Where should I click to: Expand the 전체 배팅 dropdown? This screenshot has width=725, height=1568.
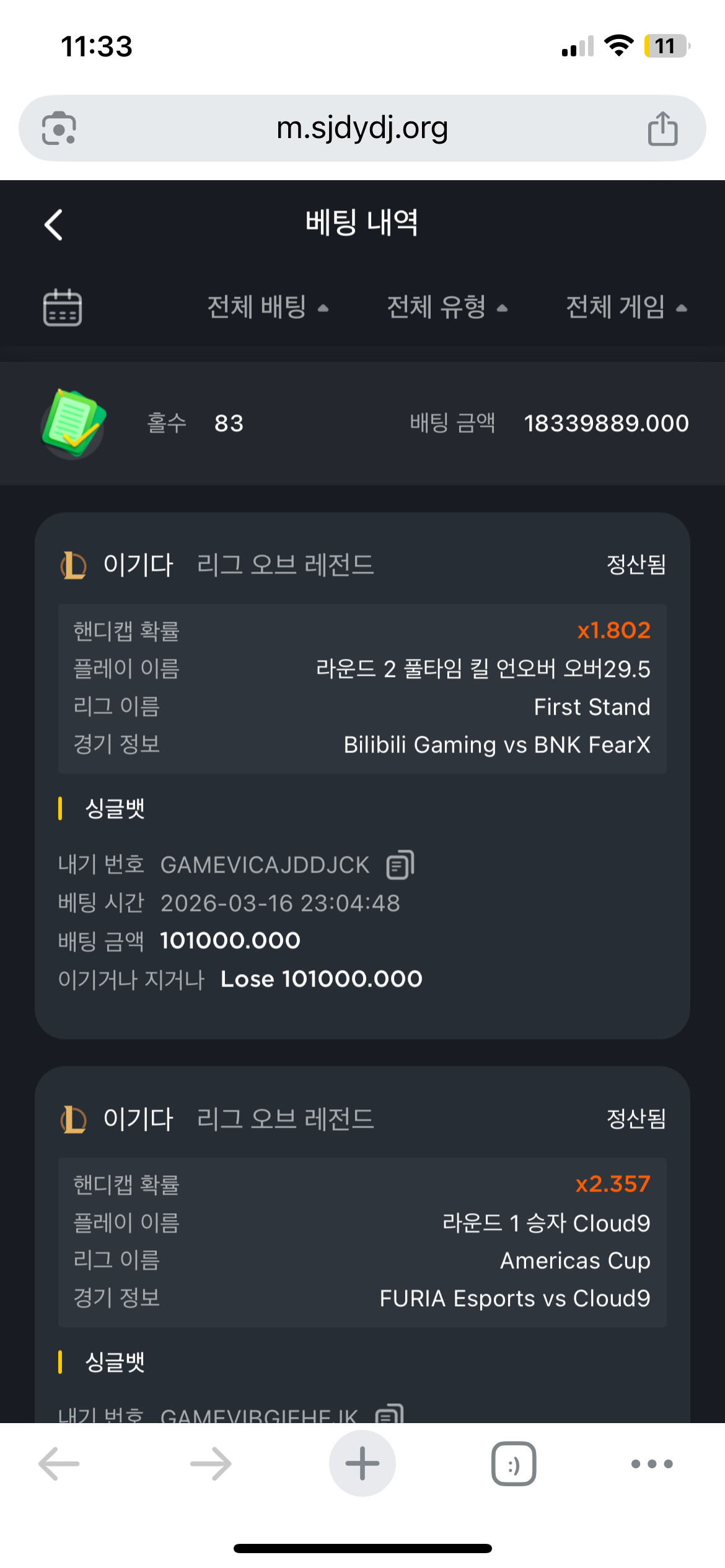[268, 307]
